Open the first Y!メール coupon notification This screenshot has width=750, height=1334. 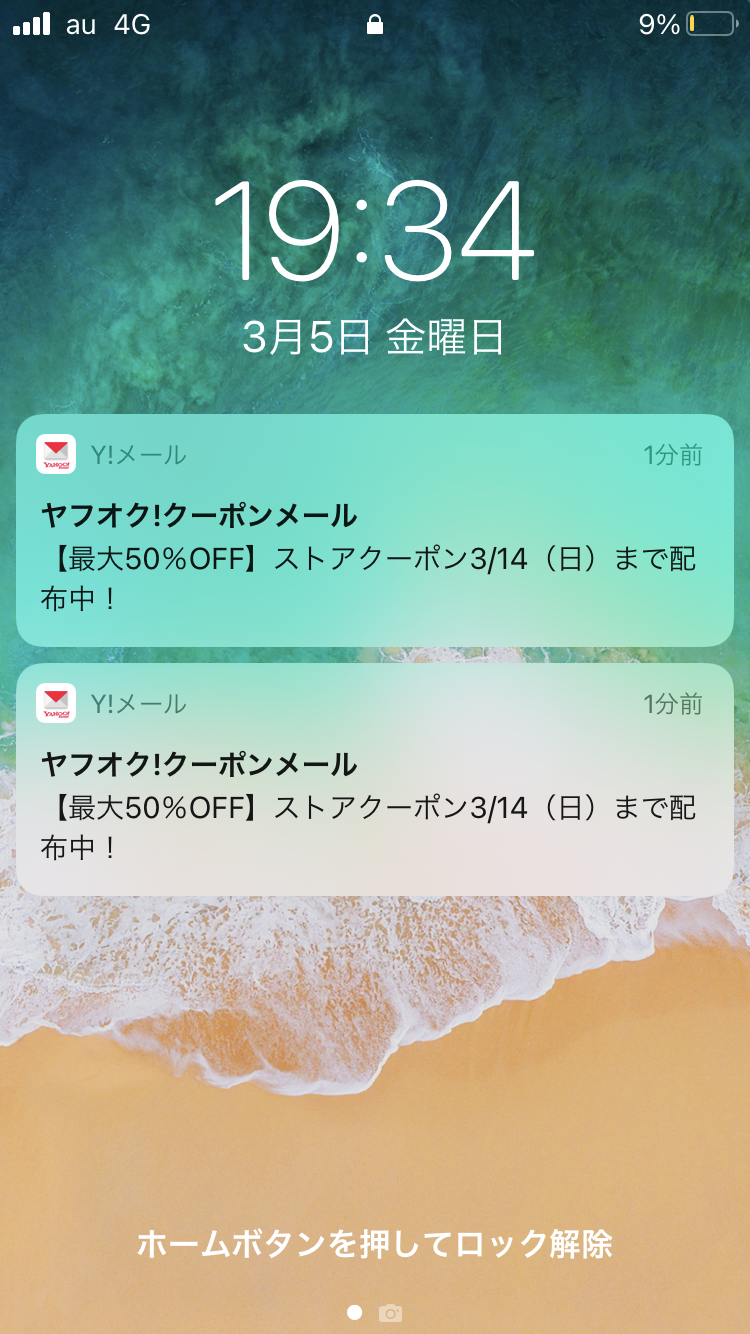click(374, 530)
